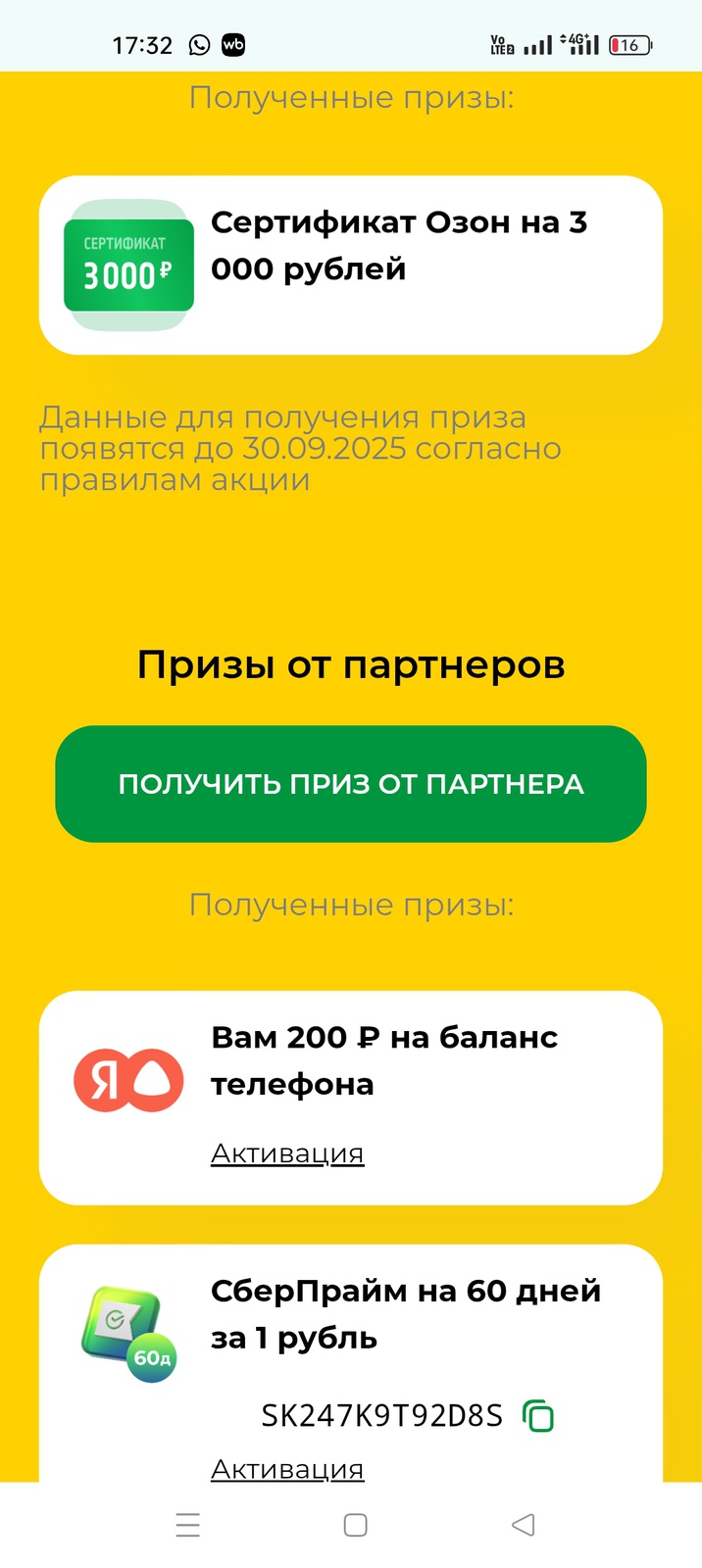Open Активация link under СберПрайм prize
702x1568 pixels.
(x=287, y=1468)
